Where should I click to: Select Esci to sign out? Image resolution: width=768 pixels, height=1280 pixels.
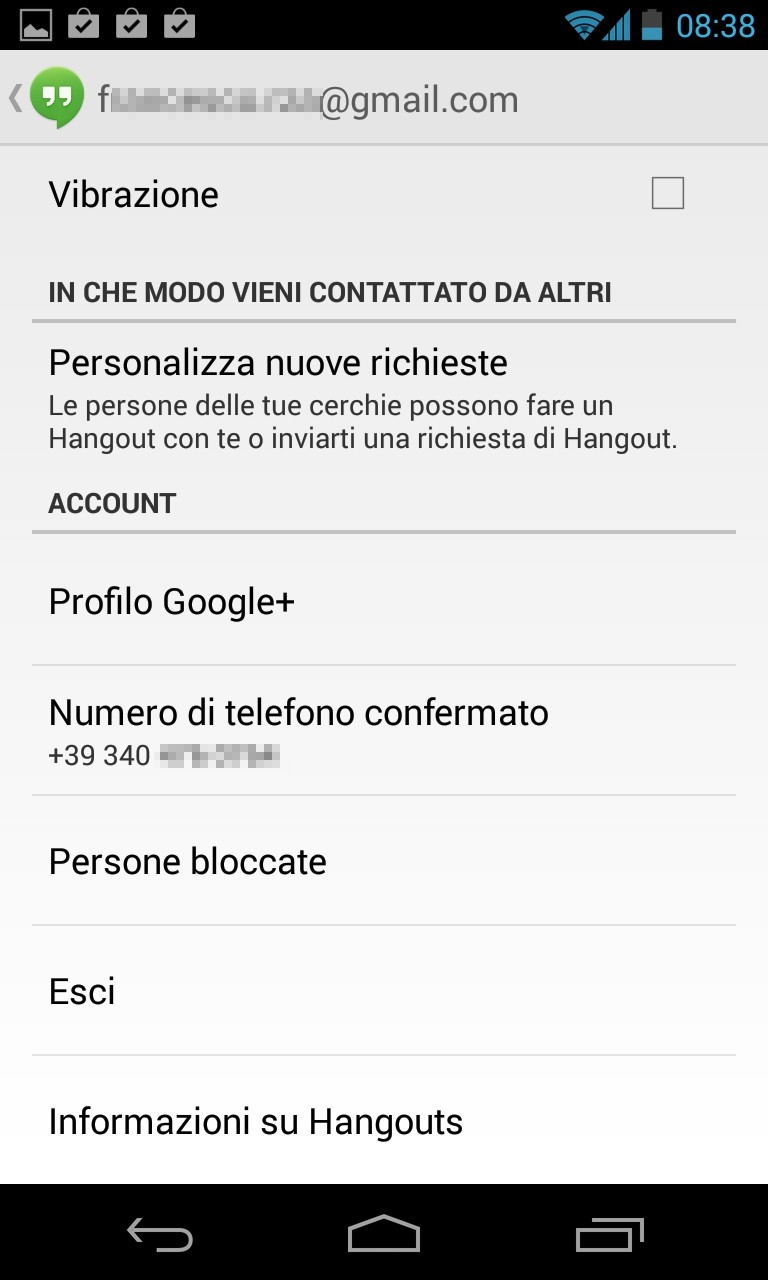coord(384,991)
